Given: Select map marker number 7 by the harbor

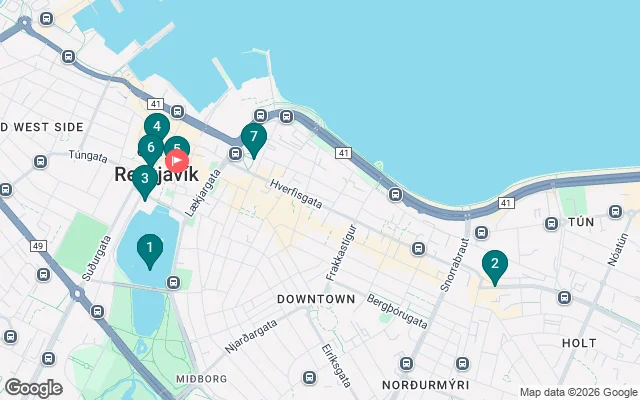Looking at the screenshot, I should click(x=254, y=137).
